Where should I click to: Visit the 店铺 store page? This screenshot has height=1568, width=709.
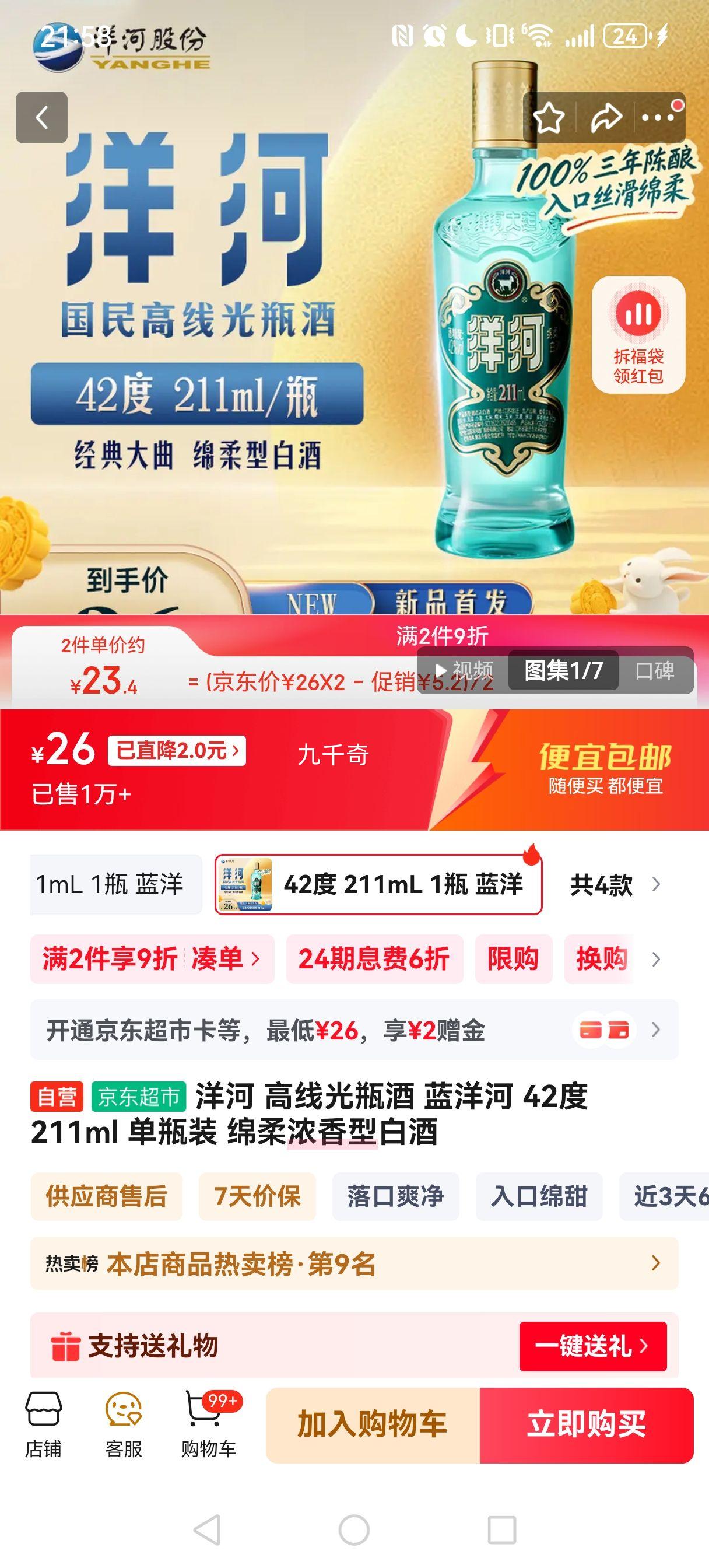point(43,1424)
